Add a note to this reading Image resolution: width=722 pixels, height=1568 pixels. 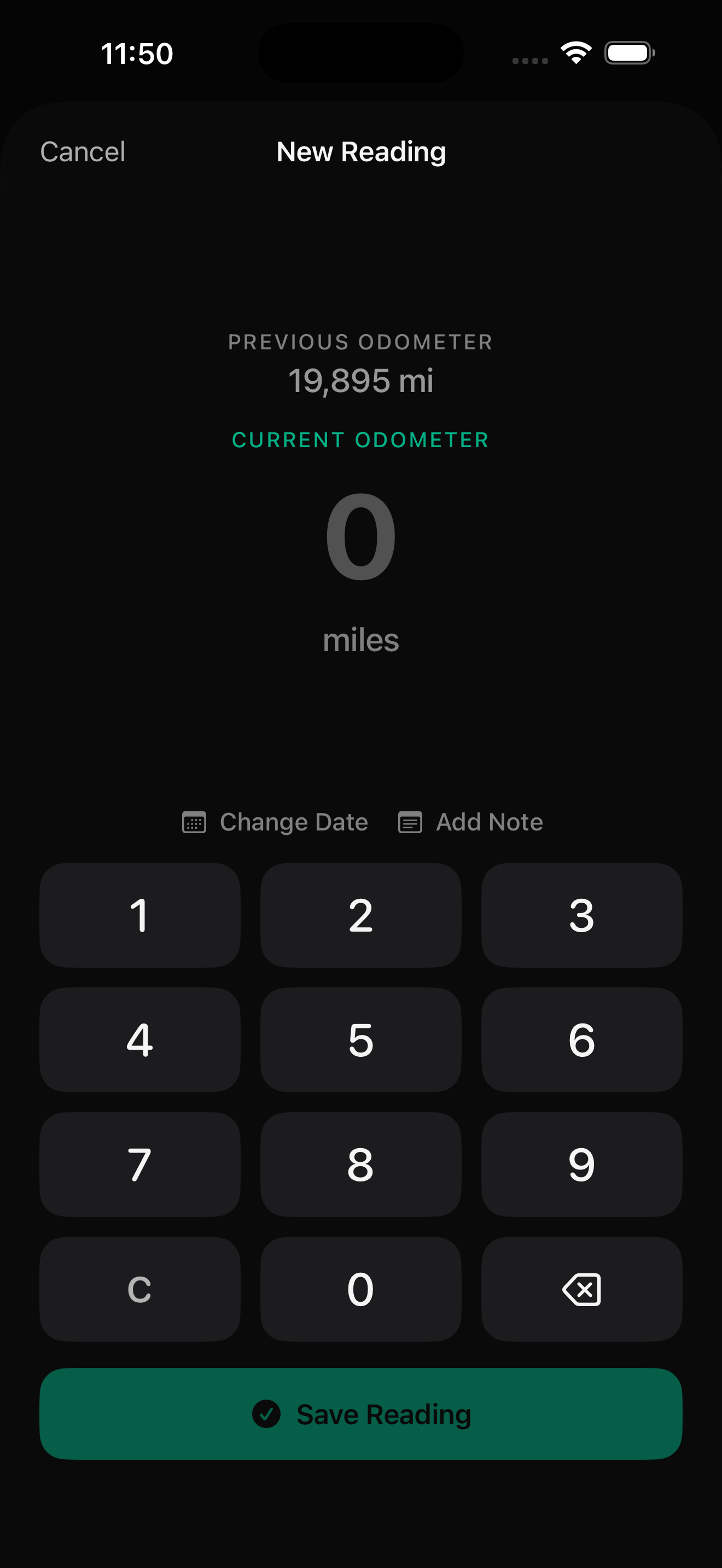470,822
